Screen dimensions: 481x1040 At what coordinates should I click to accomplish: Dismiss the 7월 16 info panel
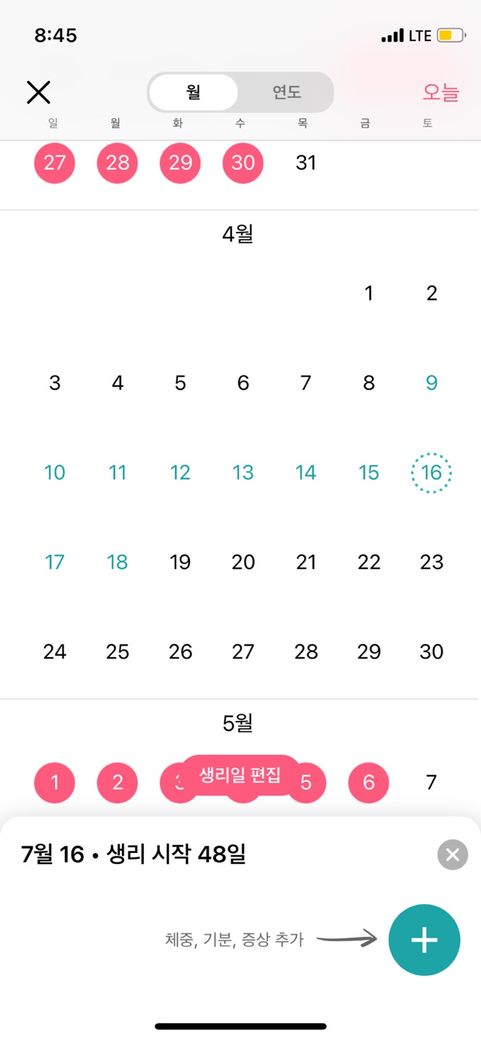pos(452,855)
